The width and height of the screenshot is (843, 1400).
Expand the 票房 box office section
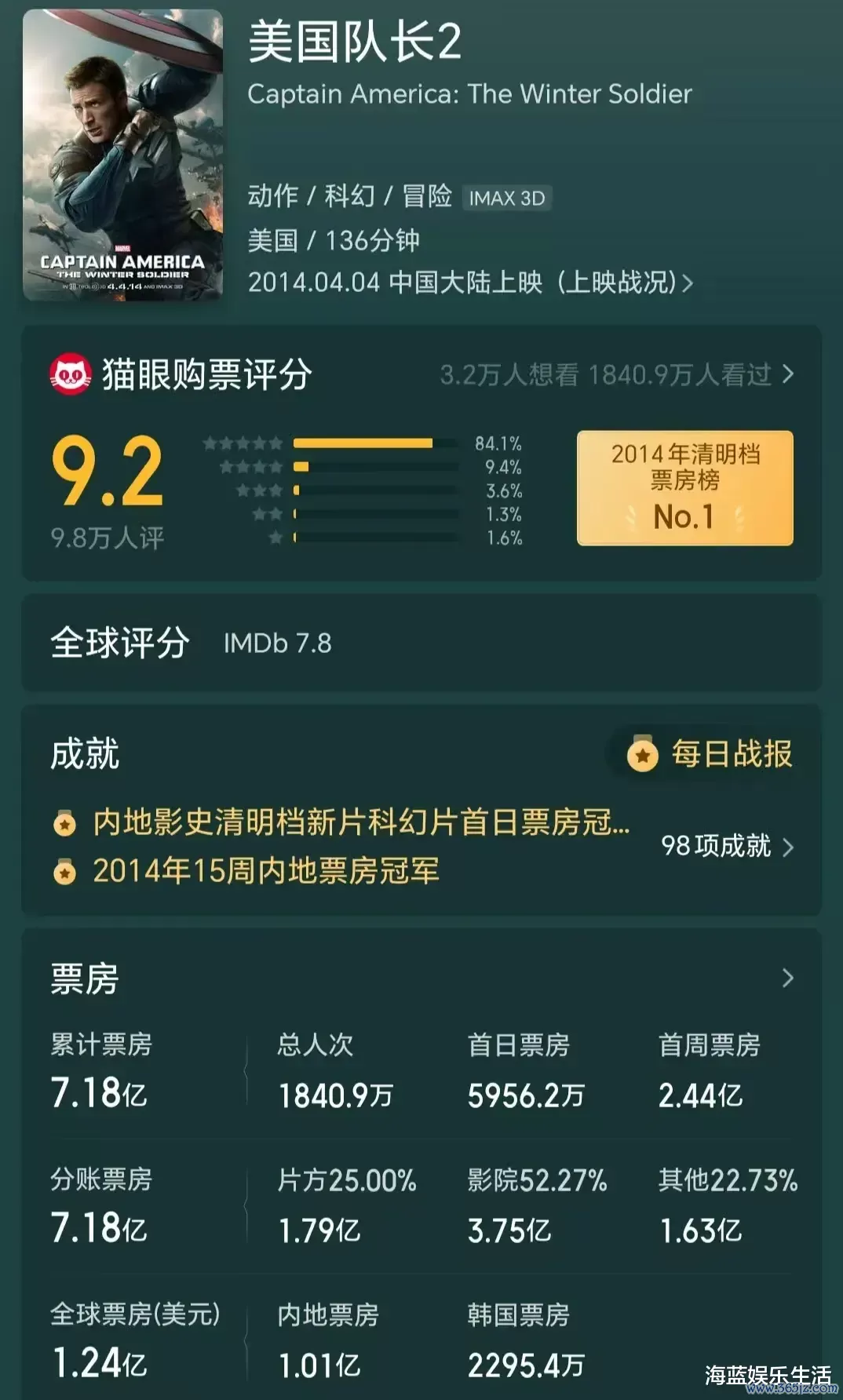click(787, 979)
